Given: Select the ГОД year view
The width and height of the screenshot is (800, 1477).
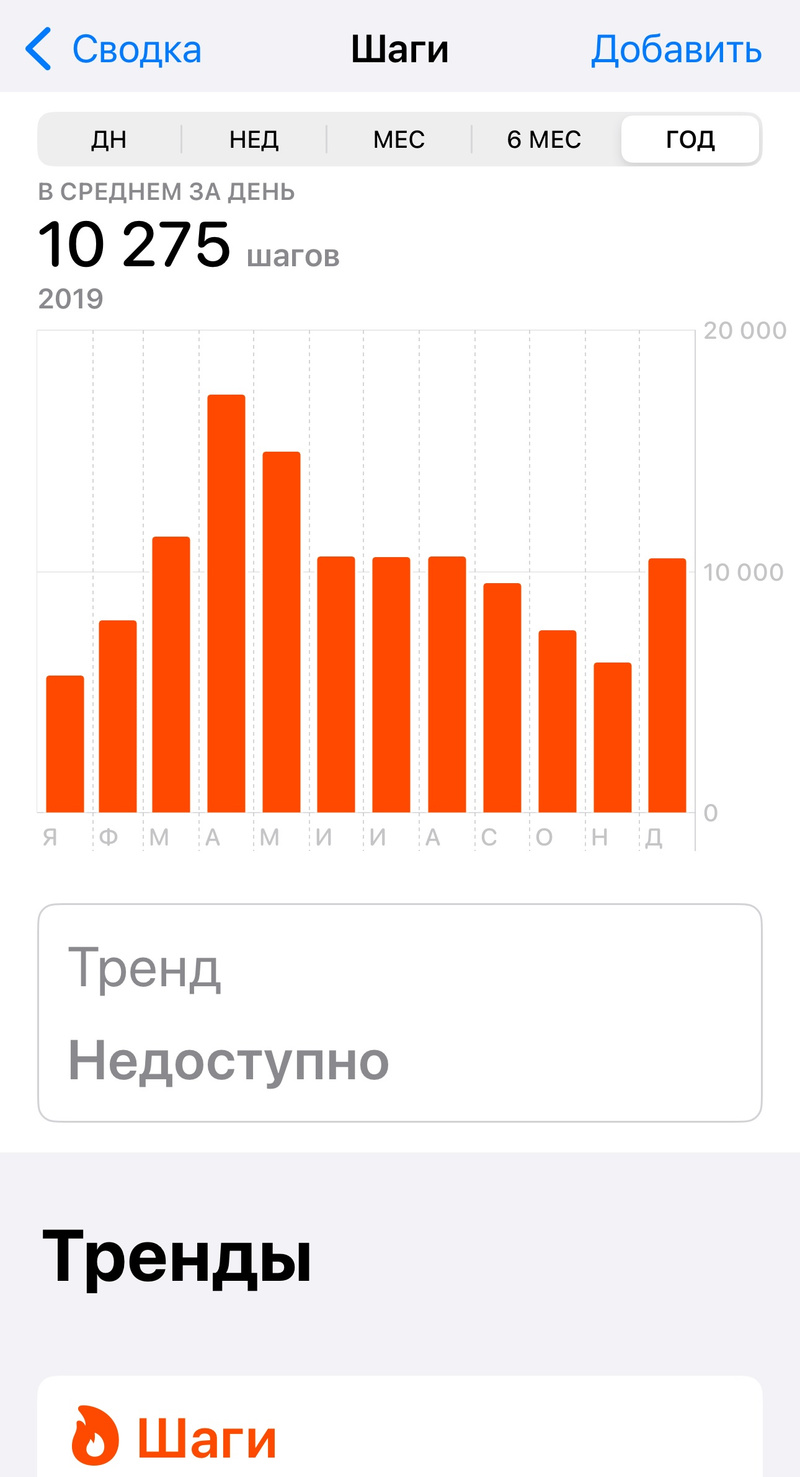Looking at the screenshot, I should pyautogui.click(x=690, y=139).
